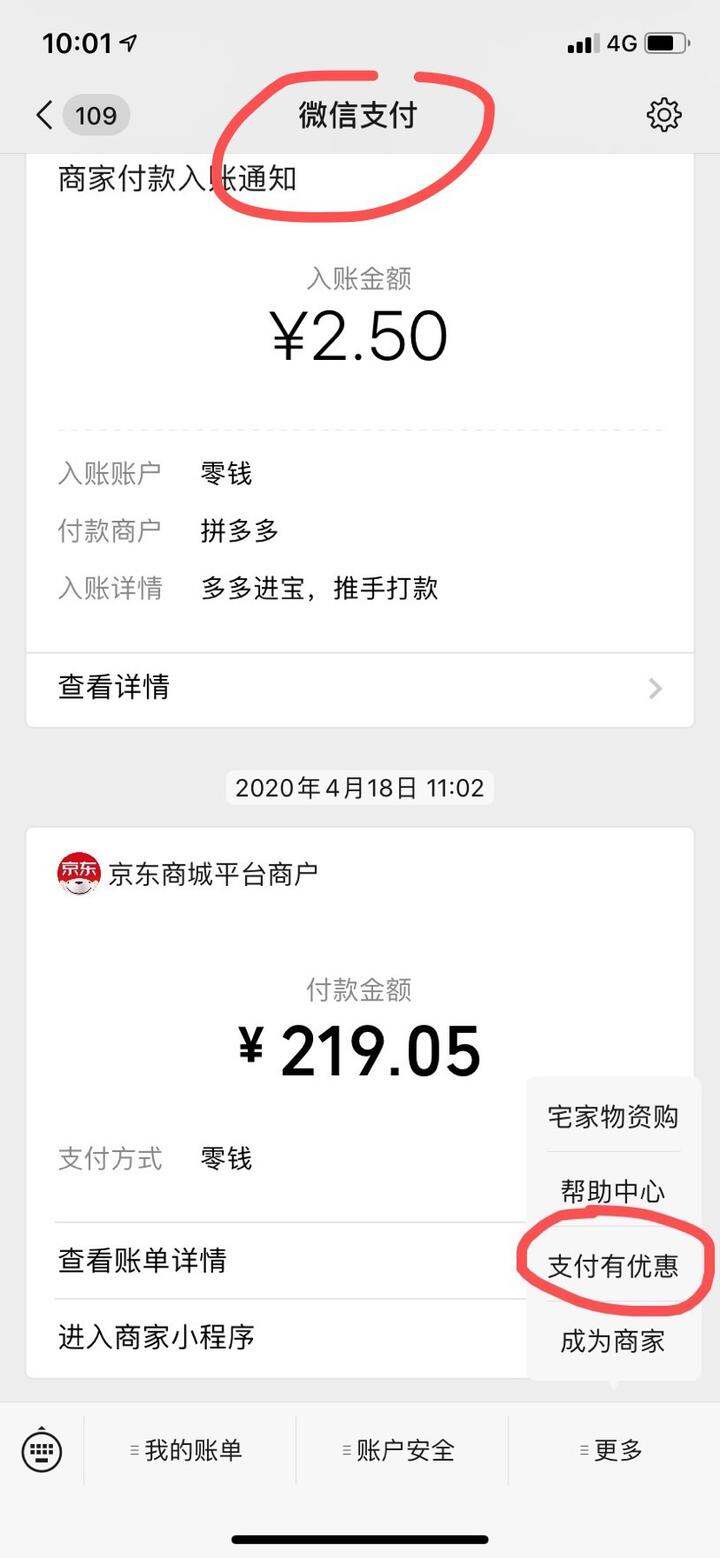The height and width of the screenshot is (1558, 720).
Task: Switch to keyboard input mode
Action: tap(42, 1450)
